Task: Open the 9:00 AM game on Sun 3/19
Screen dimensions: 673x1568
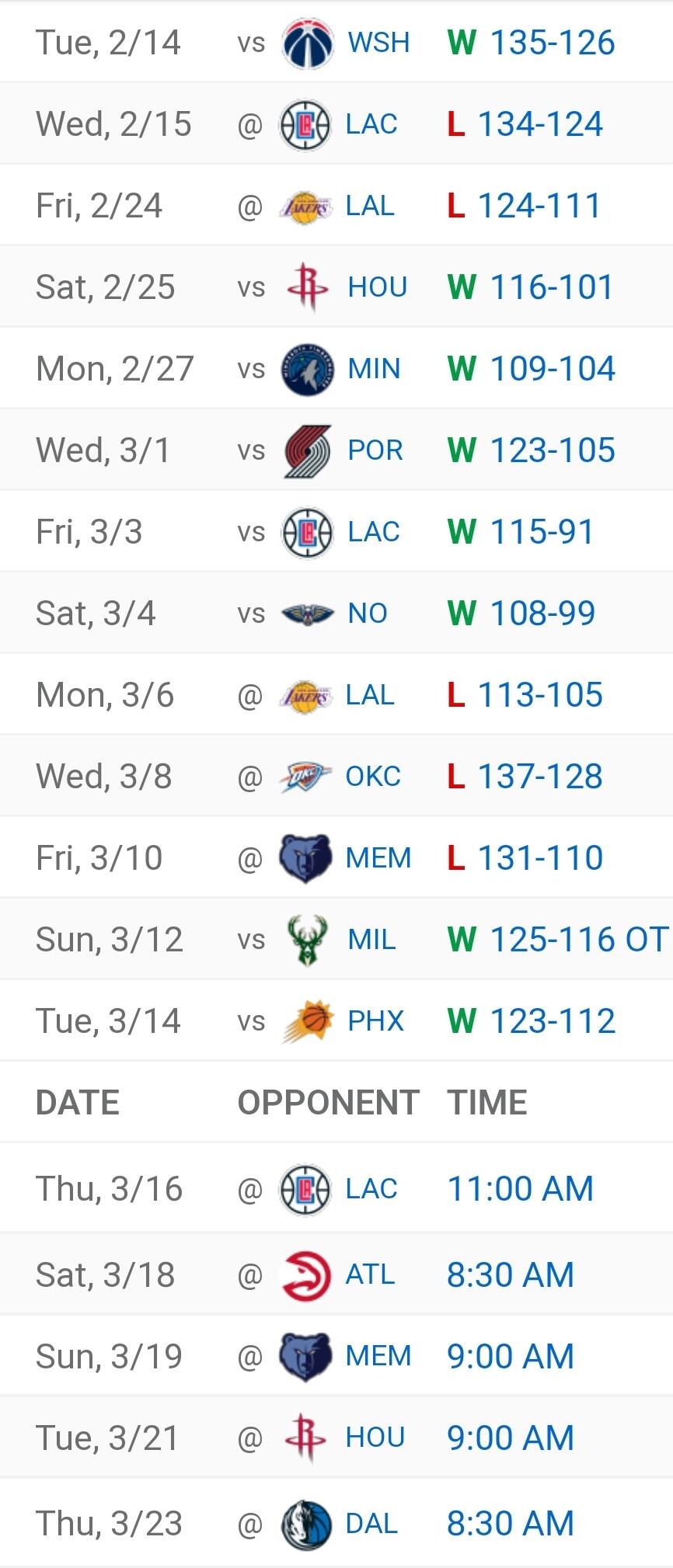Action: [x=510, y=1356]
